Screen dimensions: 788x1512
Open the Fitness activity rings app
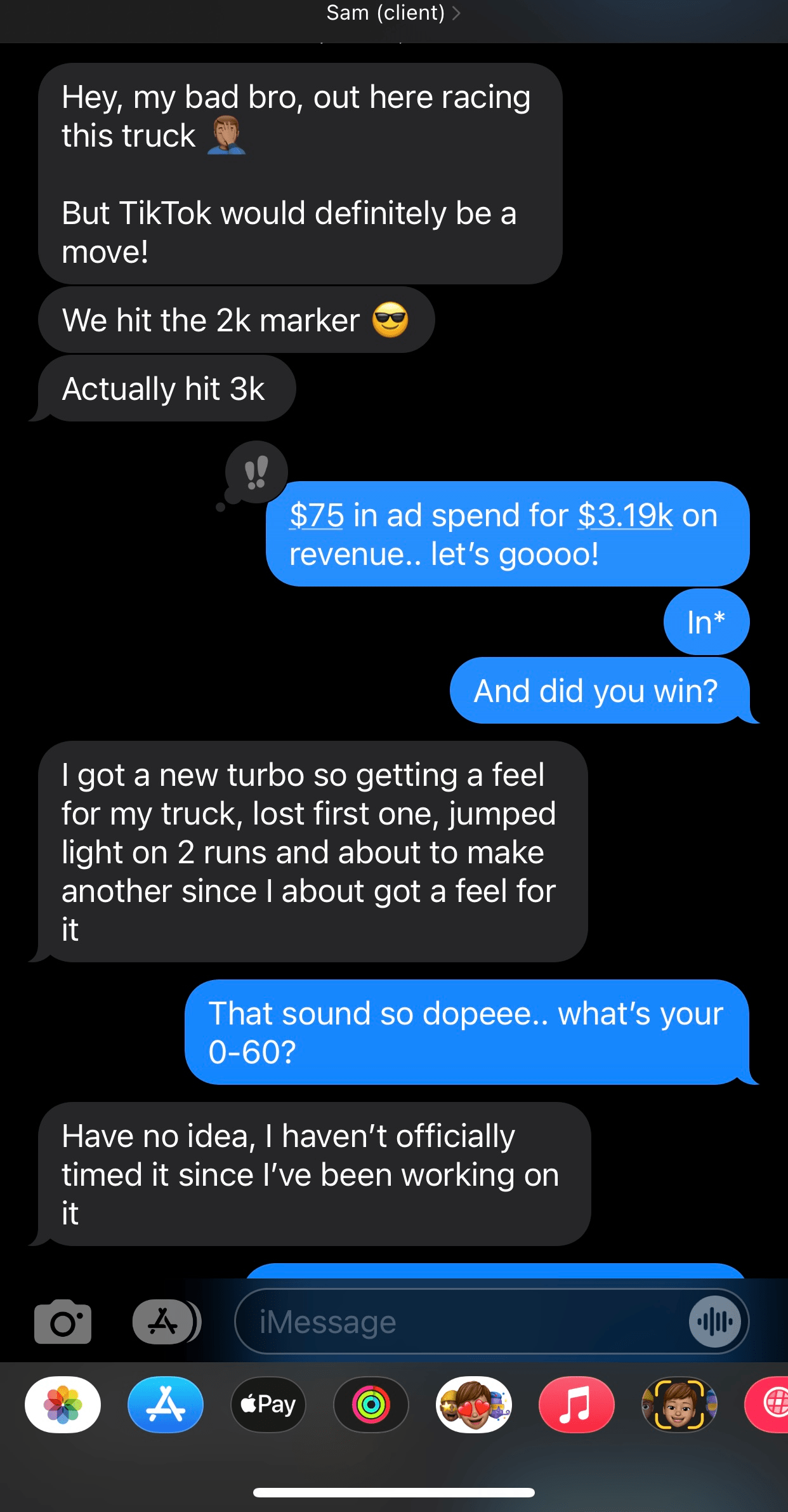(371, 1404)
